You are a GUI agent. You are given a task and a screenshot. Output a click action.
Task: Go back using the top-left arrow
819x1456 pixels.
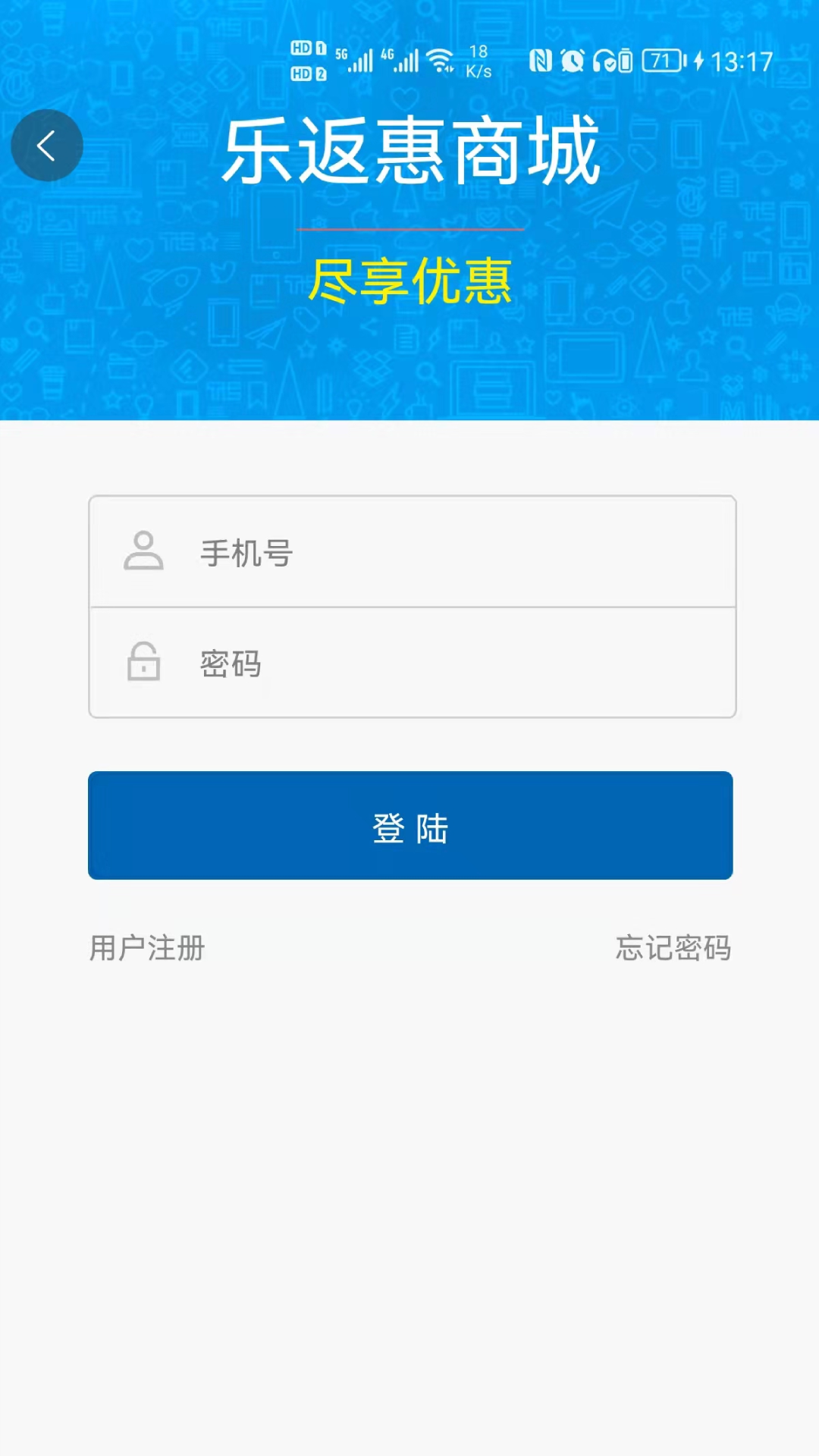coord(47,146)
